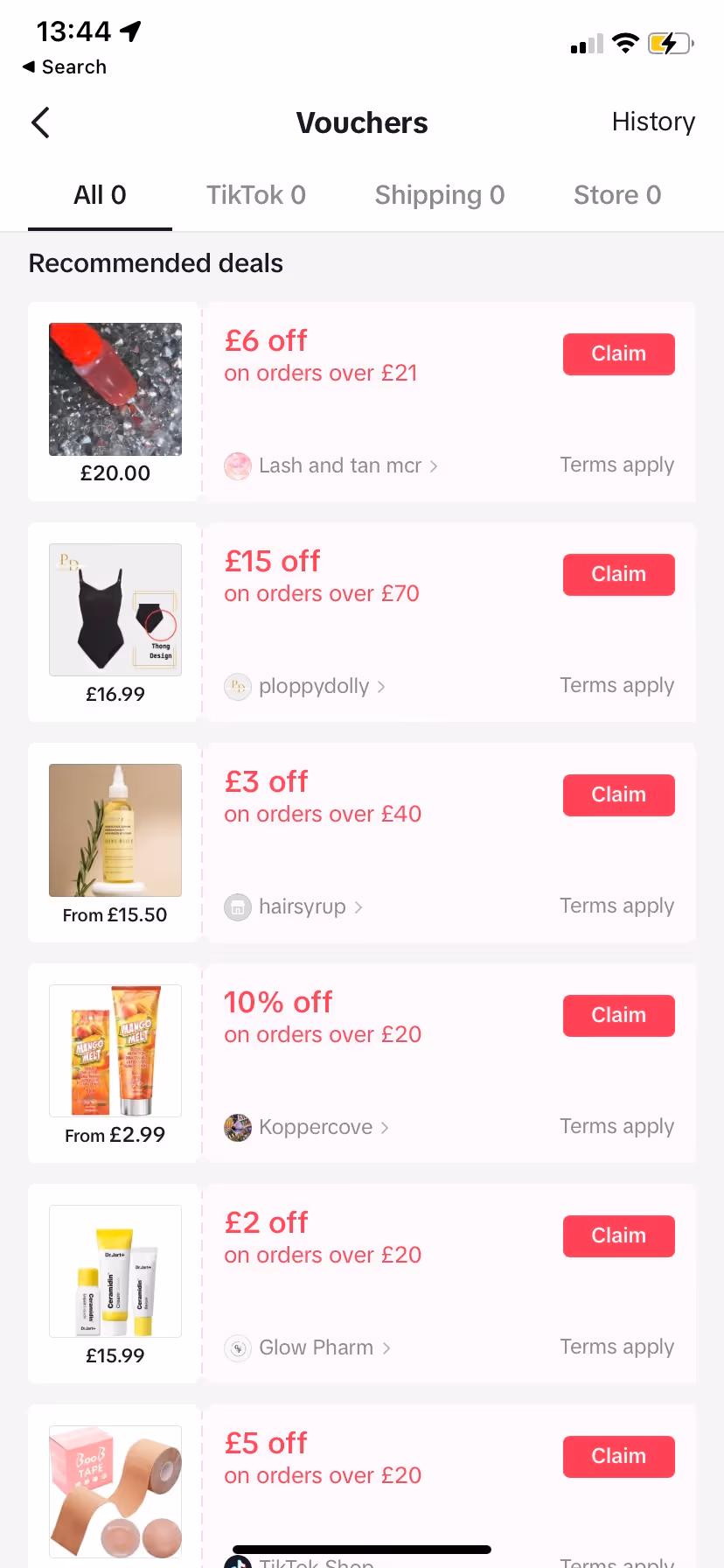Switch to the Shipping 0 tab
Image resolution: width=724 pixels, height=1568 pixels.
[x=440, y=194]
